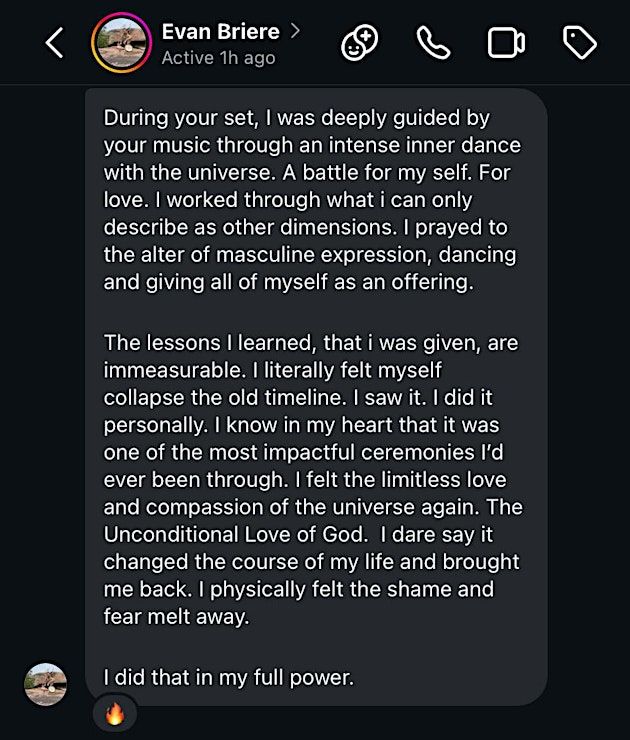Tap Evan Briere's story avatar in header
This screenshot has height=740, width=630.
coord(120,43)
